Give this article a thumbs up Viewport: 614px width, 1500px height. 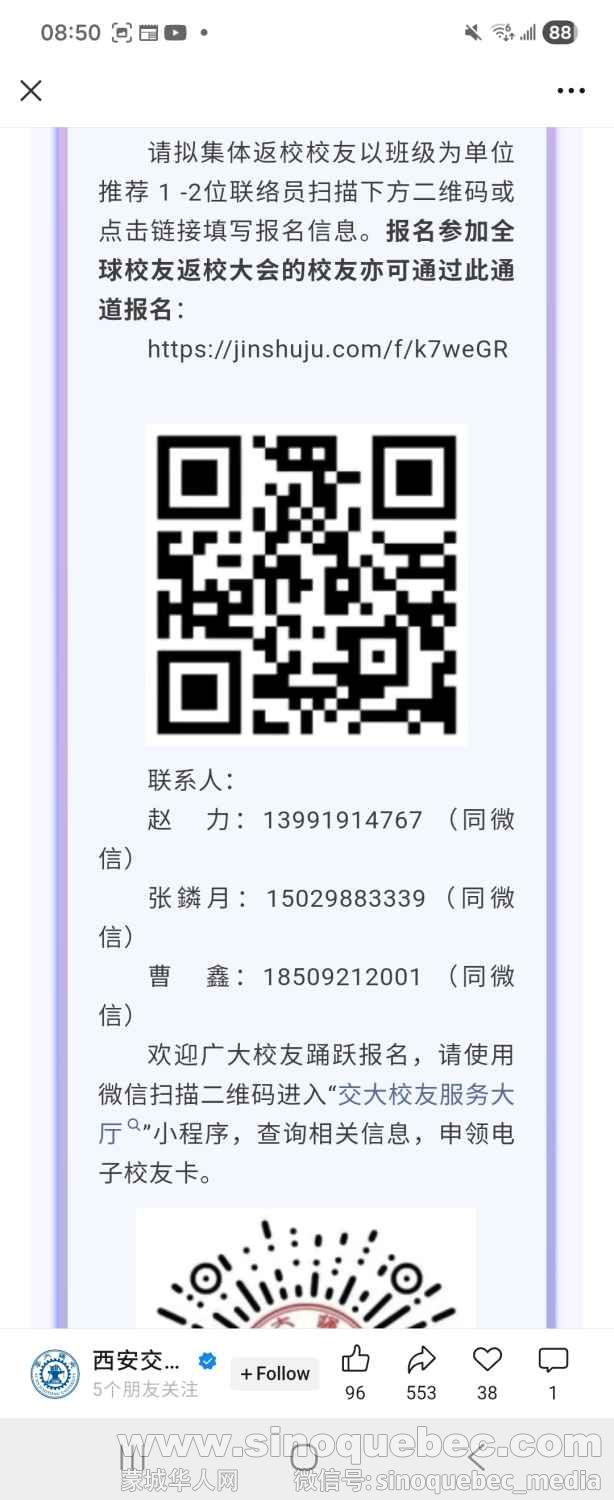pos(355,1360)
